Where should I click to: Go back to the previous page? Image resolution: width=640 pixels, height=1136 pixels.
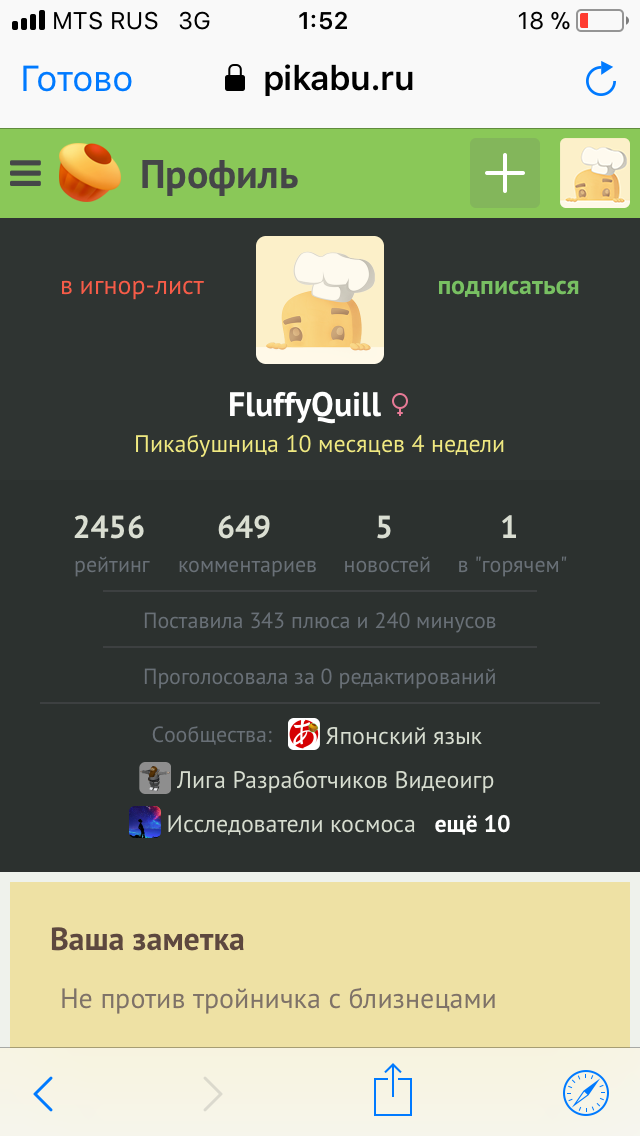(x=43, y=1094)
